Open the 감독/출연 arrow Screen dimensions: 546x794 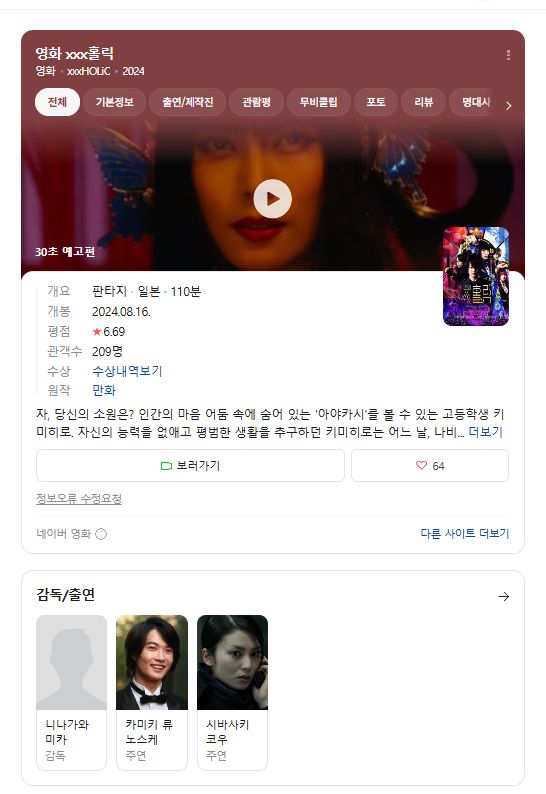pyautogui.click(x=503, y=597)
